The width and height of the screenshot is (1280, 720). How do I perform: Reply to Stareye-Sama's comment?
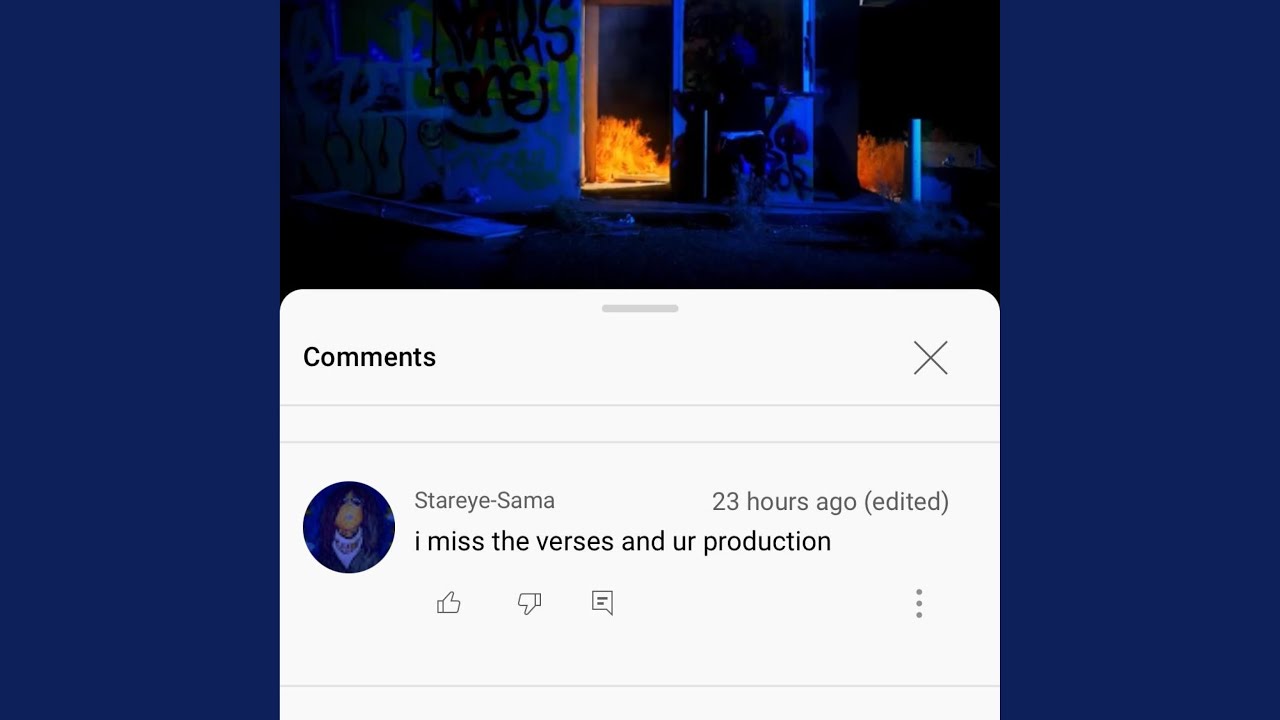[602, 603]
